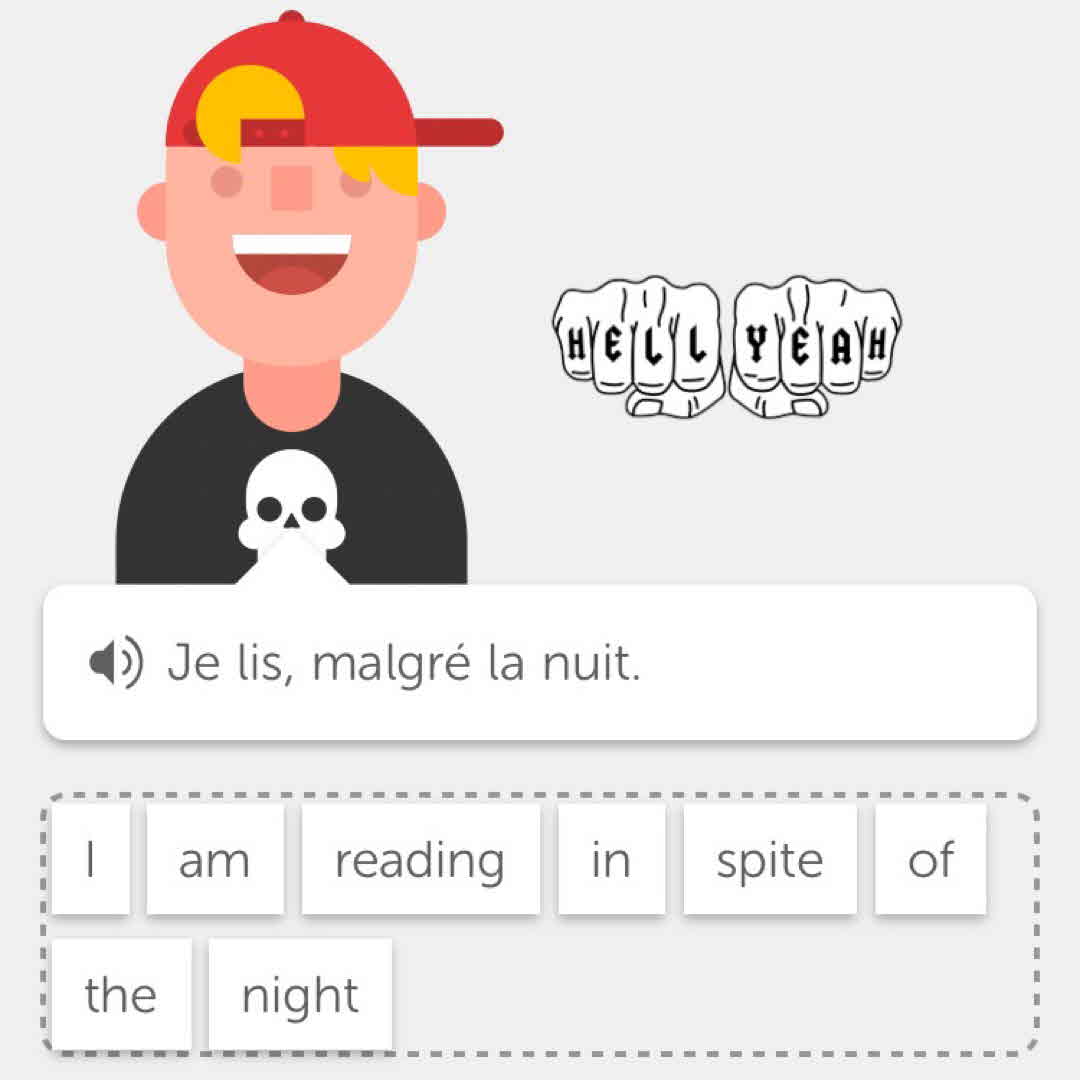1080x1080 pixels.
Task: Play the audio for the French sentence
Action: pos(116,663)
